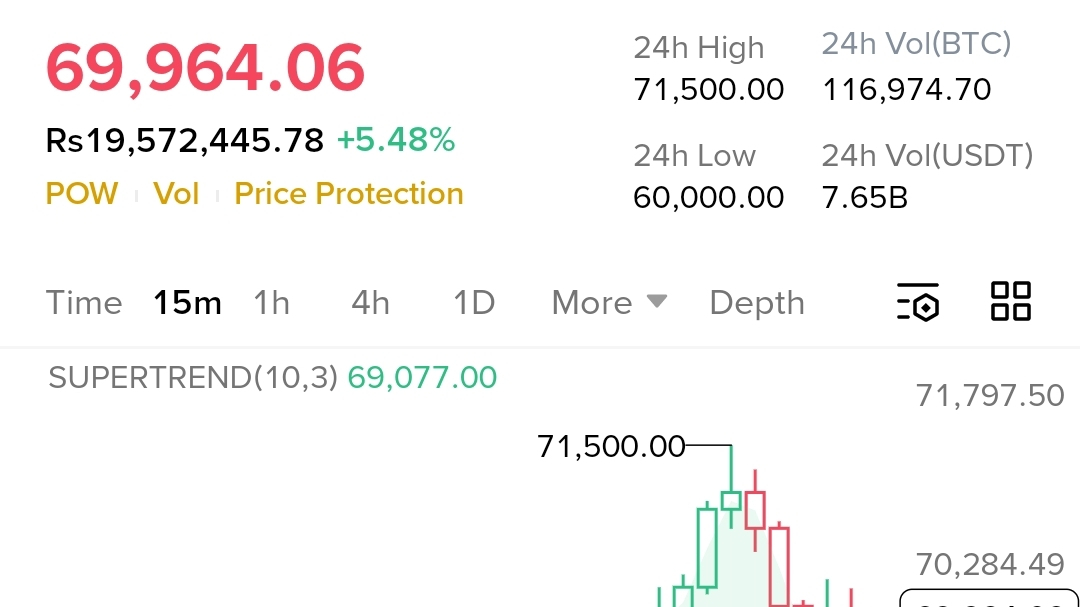
Task: Open the Depth chart tab
Action: [756, 303]
